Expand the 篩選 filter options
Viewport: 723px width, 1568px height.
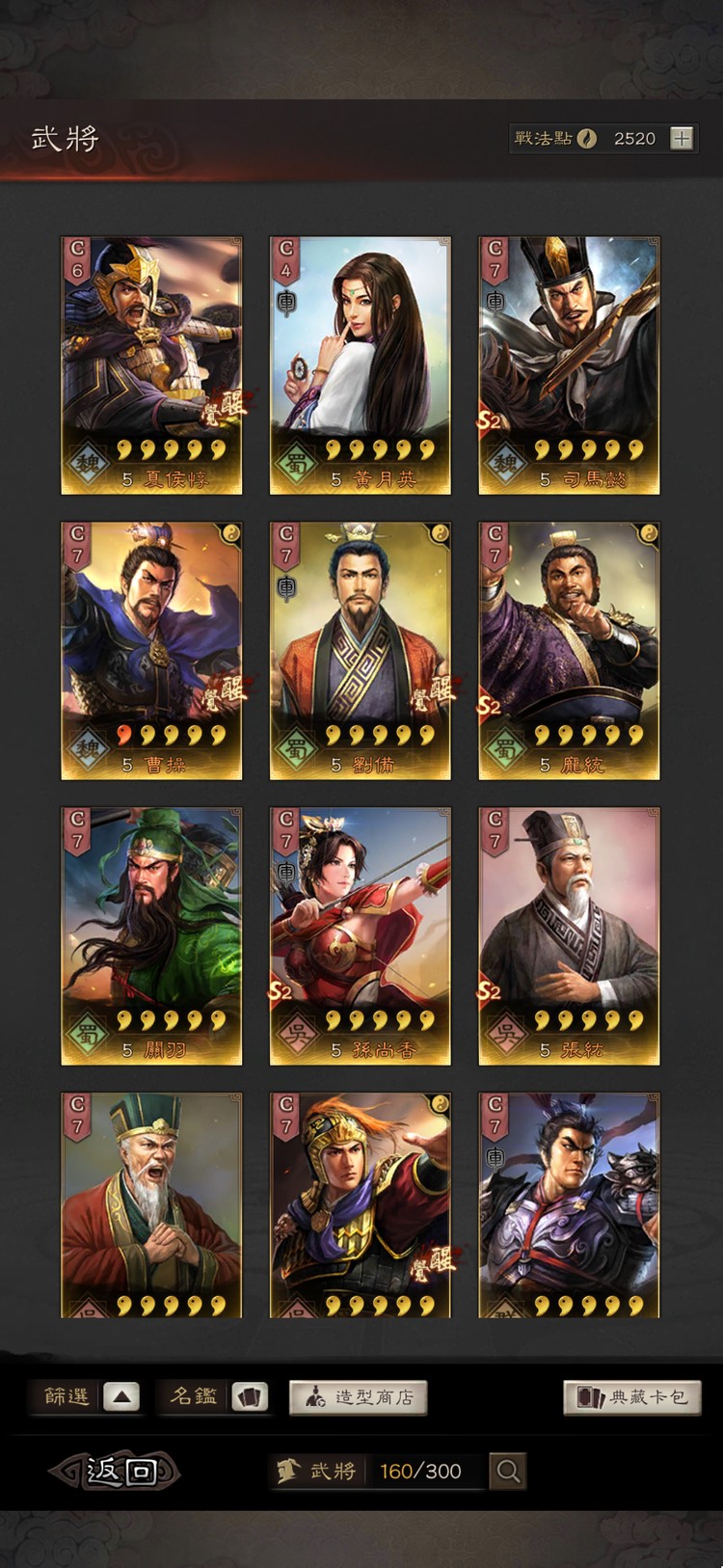tap(120, 1396)
